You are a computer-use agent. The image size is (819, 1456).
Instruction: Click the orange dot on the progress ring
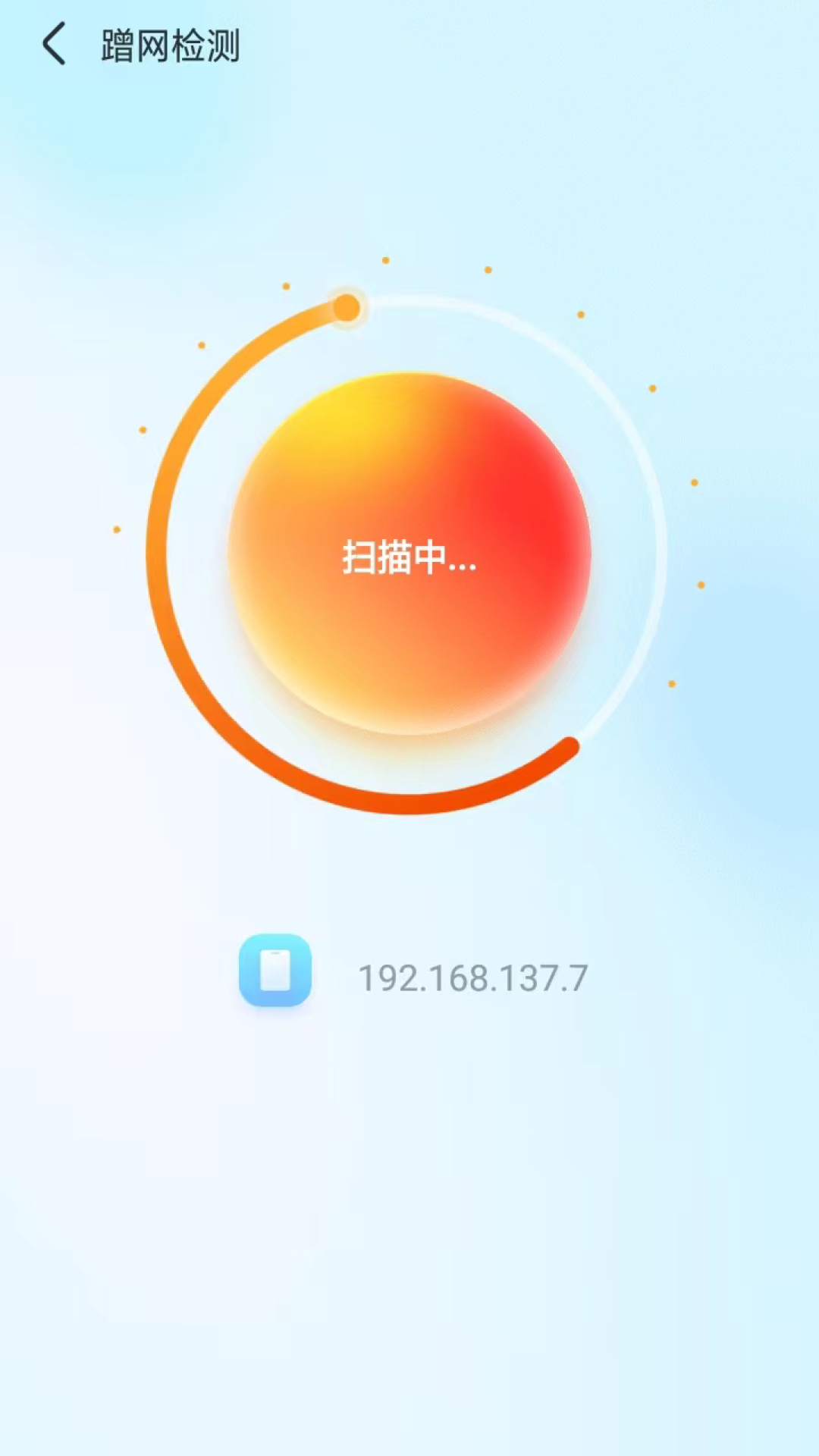pos(347,306)
